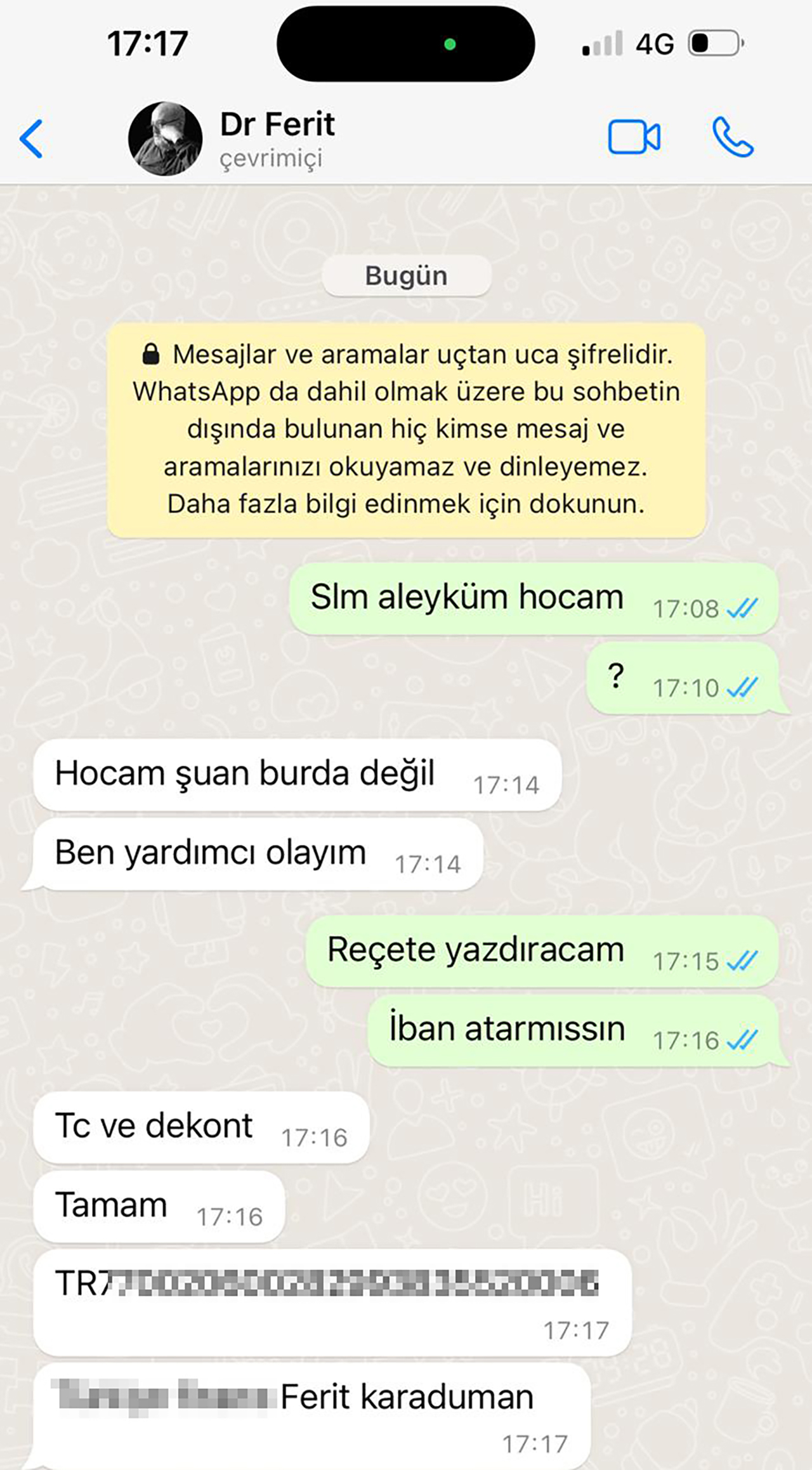Start a video call with Dr Ferit
The width and height of the screenshot is (812, 1470).
pyautogui.click(x=634, y=137)
